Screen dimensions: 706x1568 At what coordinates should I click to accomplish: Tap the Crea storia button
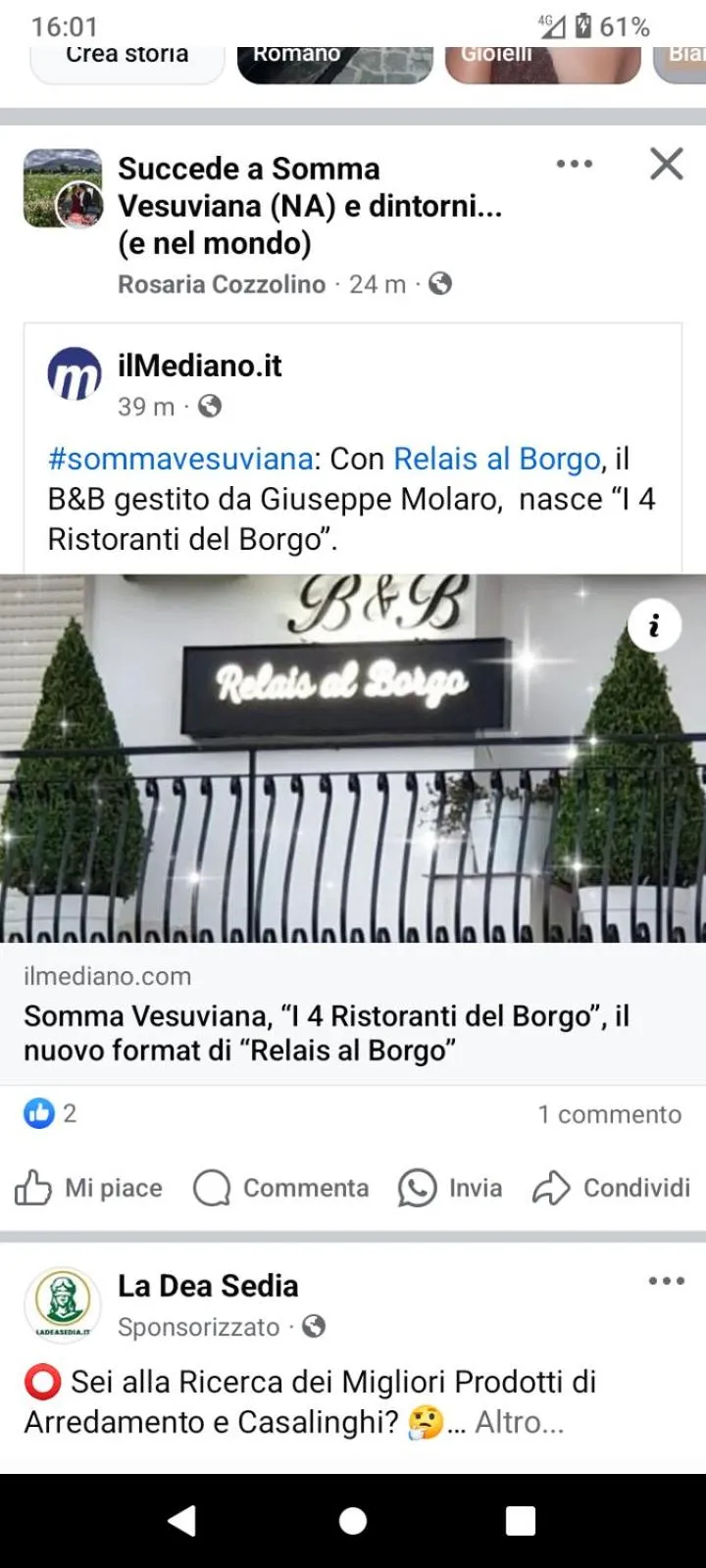(x=126, y=56)
